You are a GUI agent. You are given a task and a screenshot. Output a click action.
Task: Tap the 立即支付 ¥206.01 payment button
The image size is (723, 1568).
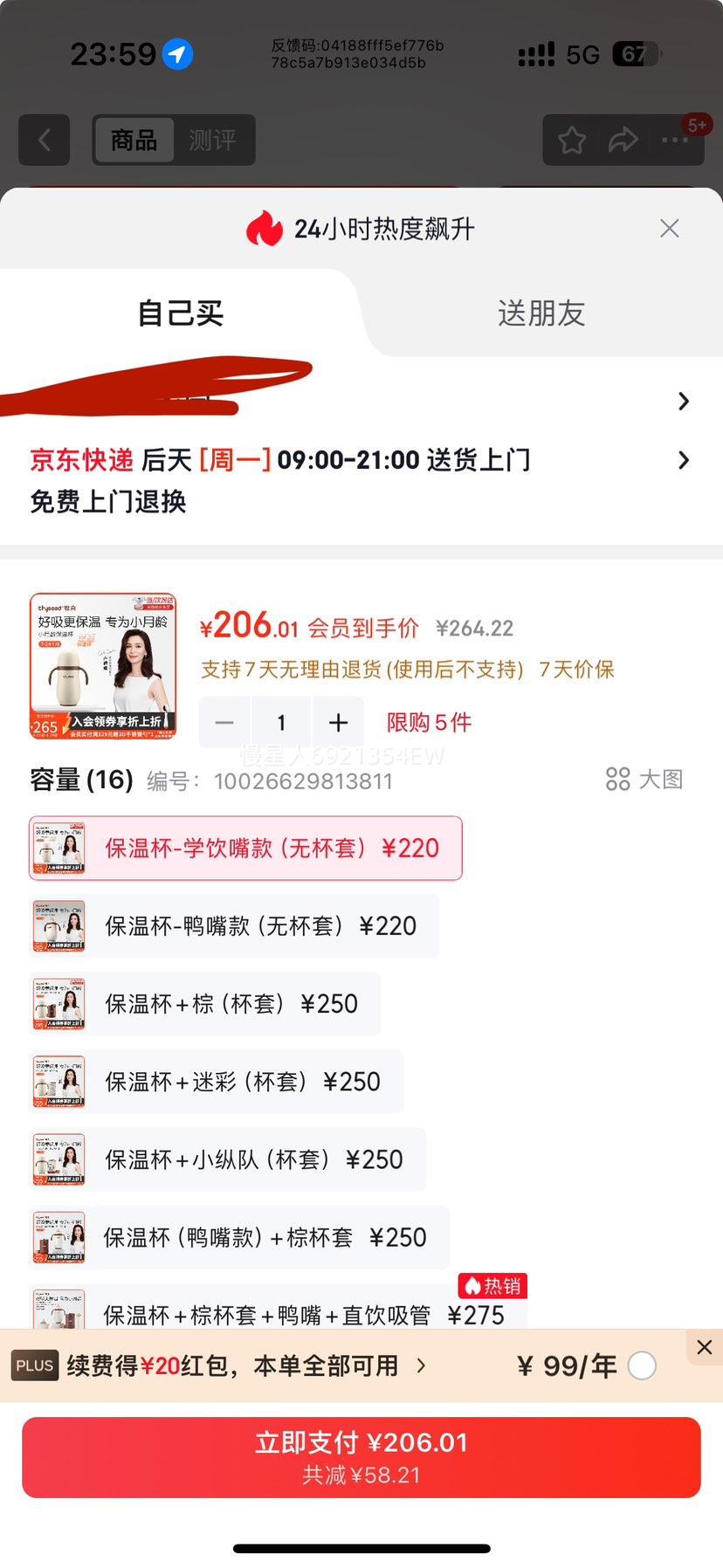361,1456
